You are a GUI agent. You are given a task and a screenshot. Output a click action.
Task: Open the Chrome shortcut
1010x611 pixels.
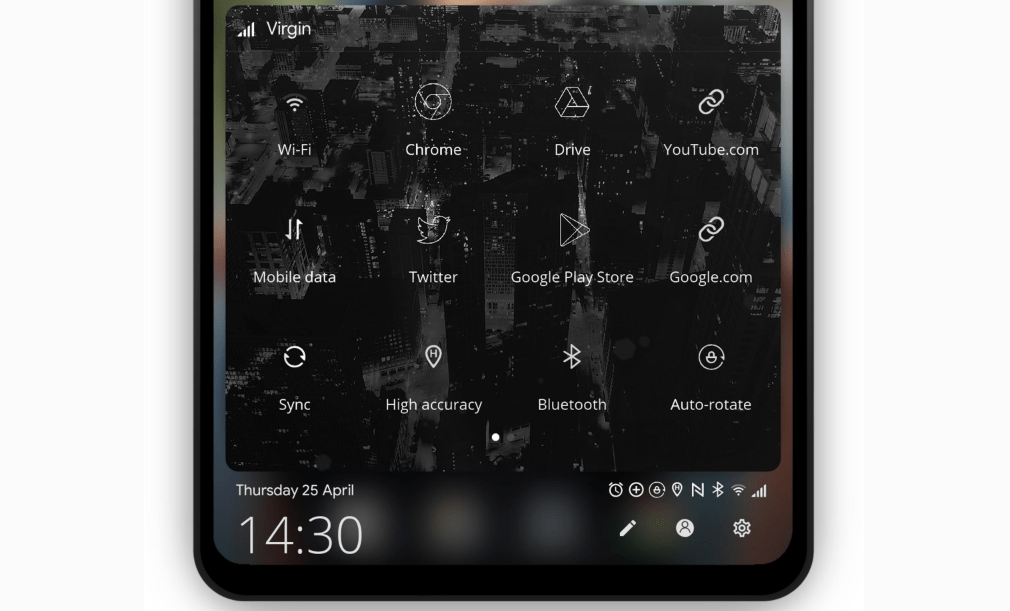[433, 103]
